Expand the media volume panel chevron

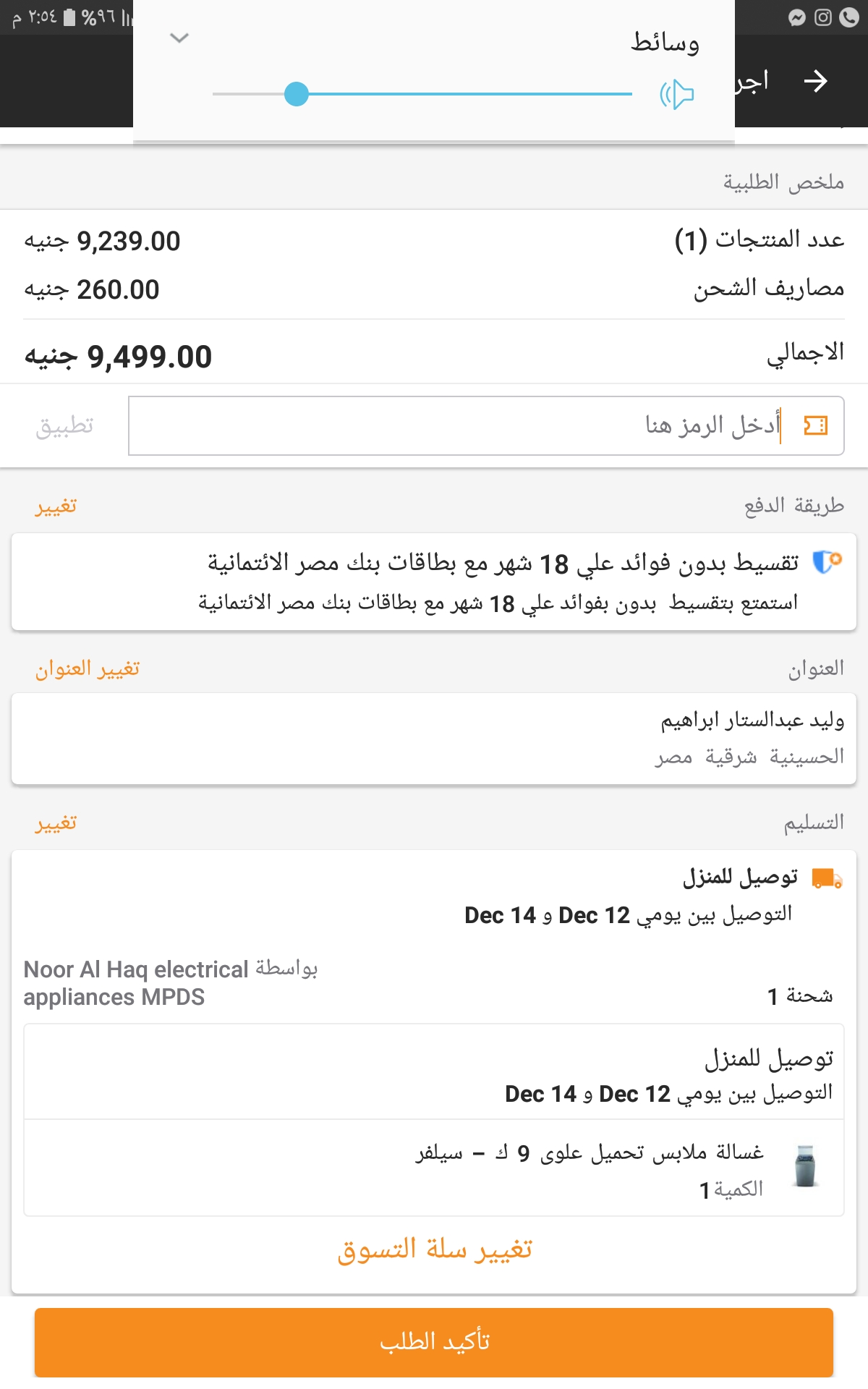click(x=179, y=38)
